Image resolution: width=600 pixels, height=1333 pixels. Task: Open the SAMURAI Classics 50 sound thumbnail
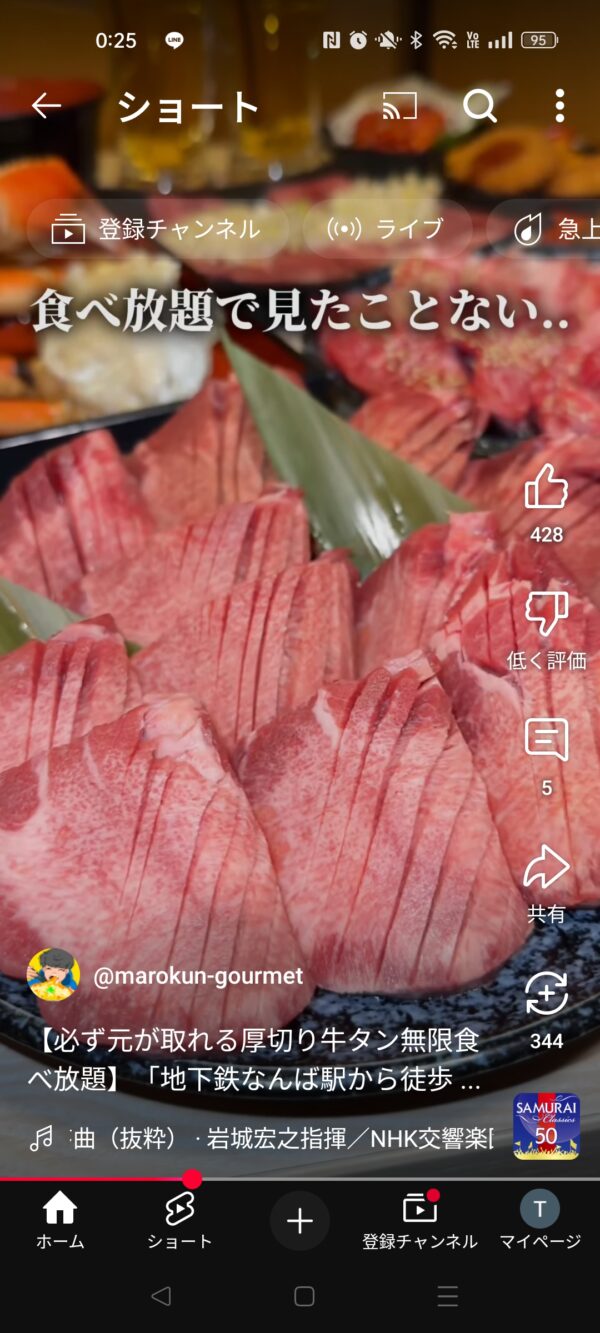pos(546,1126)
